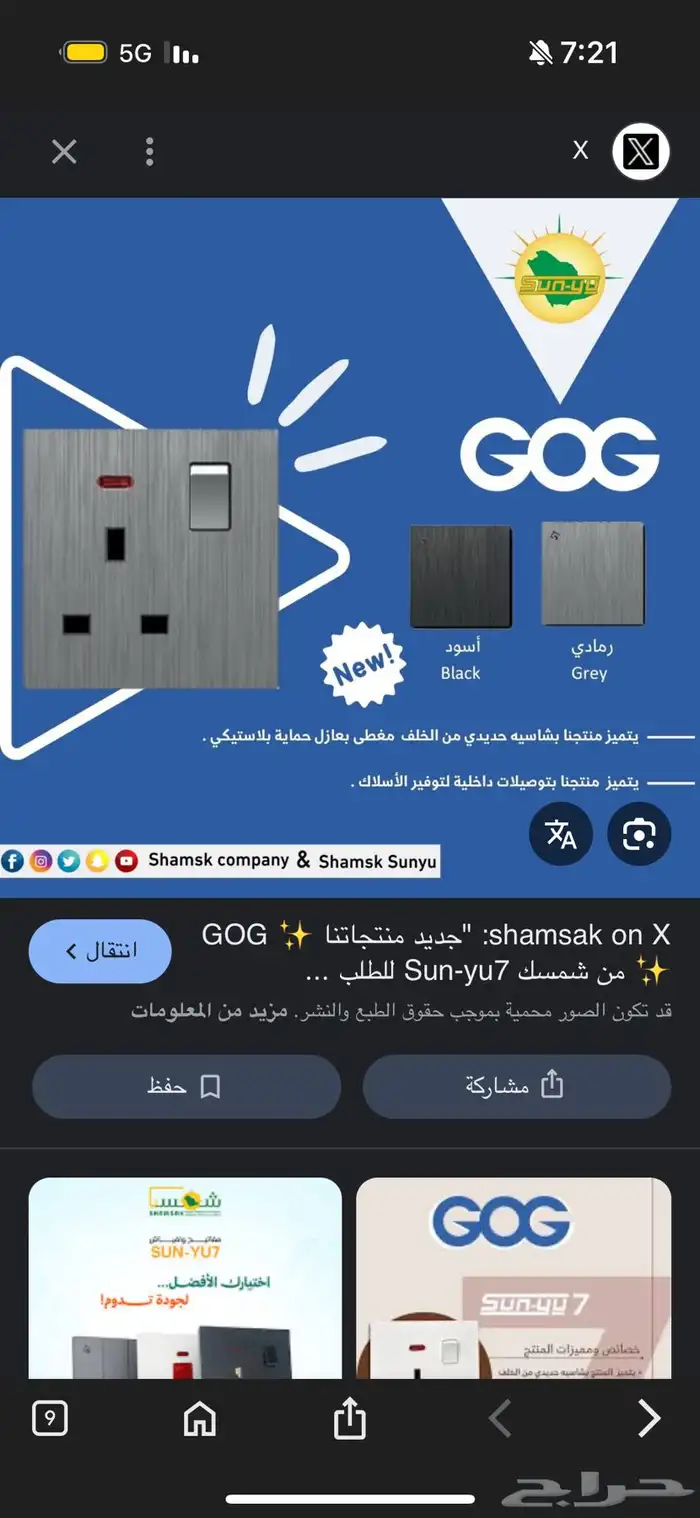Open the مزيد من المعلومات link
This screenshot has height=1518, width=700.
209,1011
